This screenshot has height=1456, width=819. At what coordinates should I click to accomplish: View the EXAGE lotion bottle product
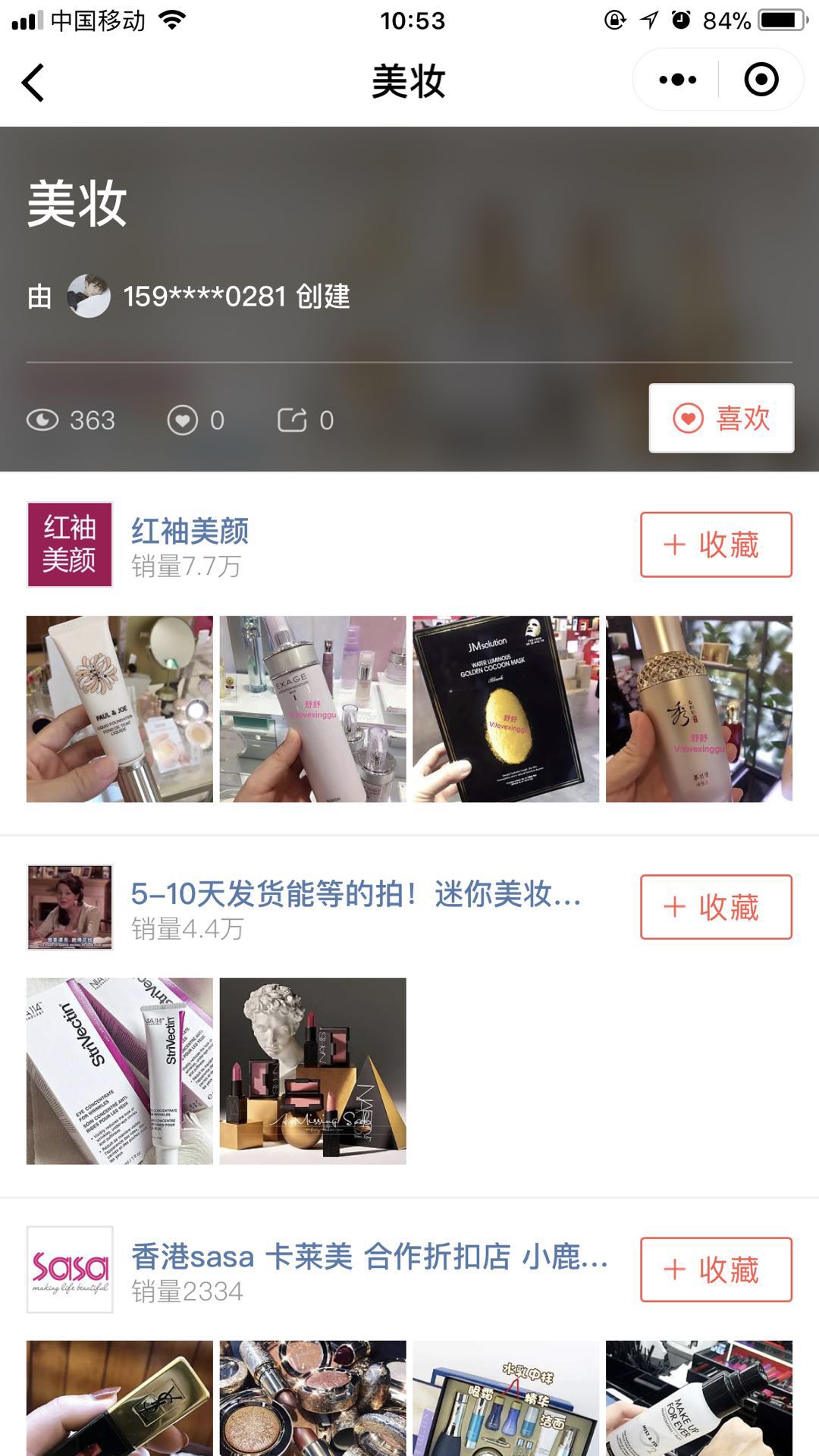(x=312, y=709)
